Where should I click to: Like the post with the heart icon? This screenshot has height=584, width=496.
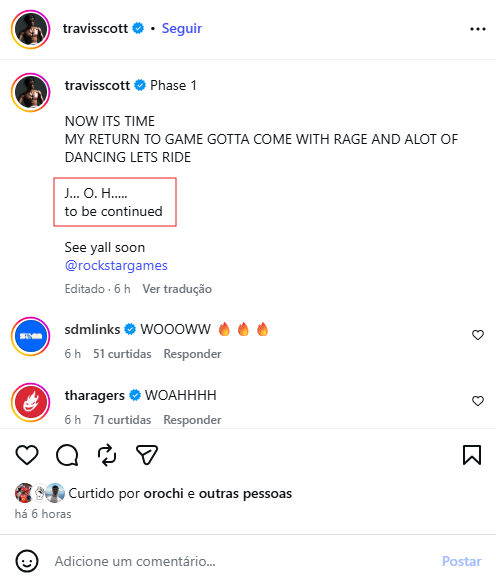27,455
